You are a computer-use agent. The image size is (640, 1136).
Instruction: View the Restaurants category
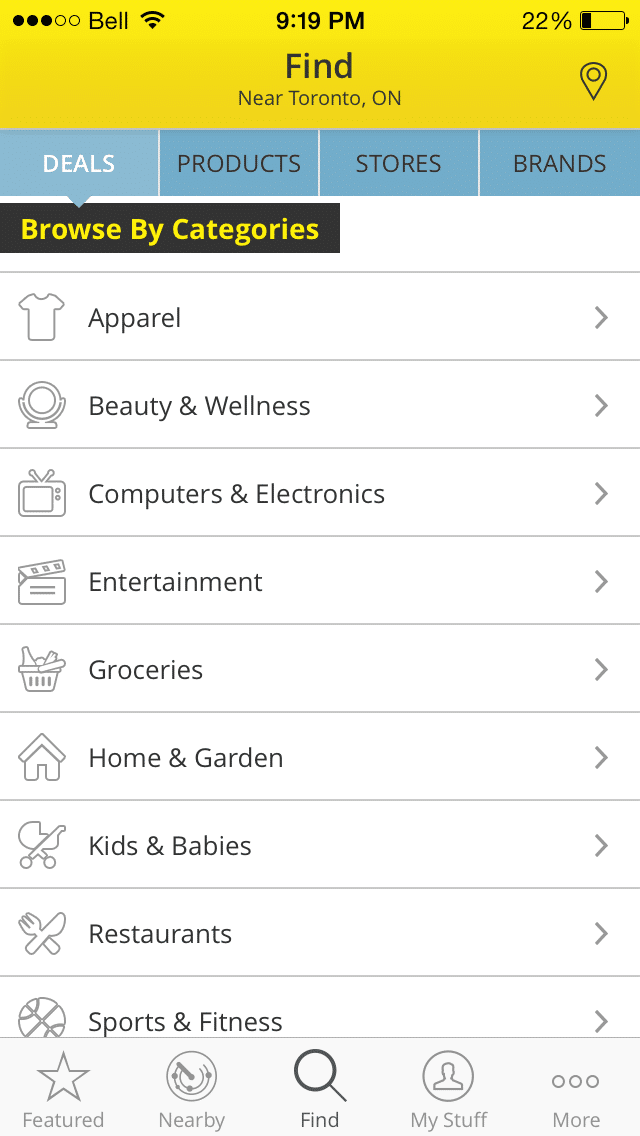point(320,933)
